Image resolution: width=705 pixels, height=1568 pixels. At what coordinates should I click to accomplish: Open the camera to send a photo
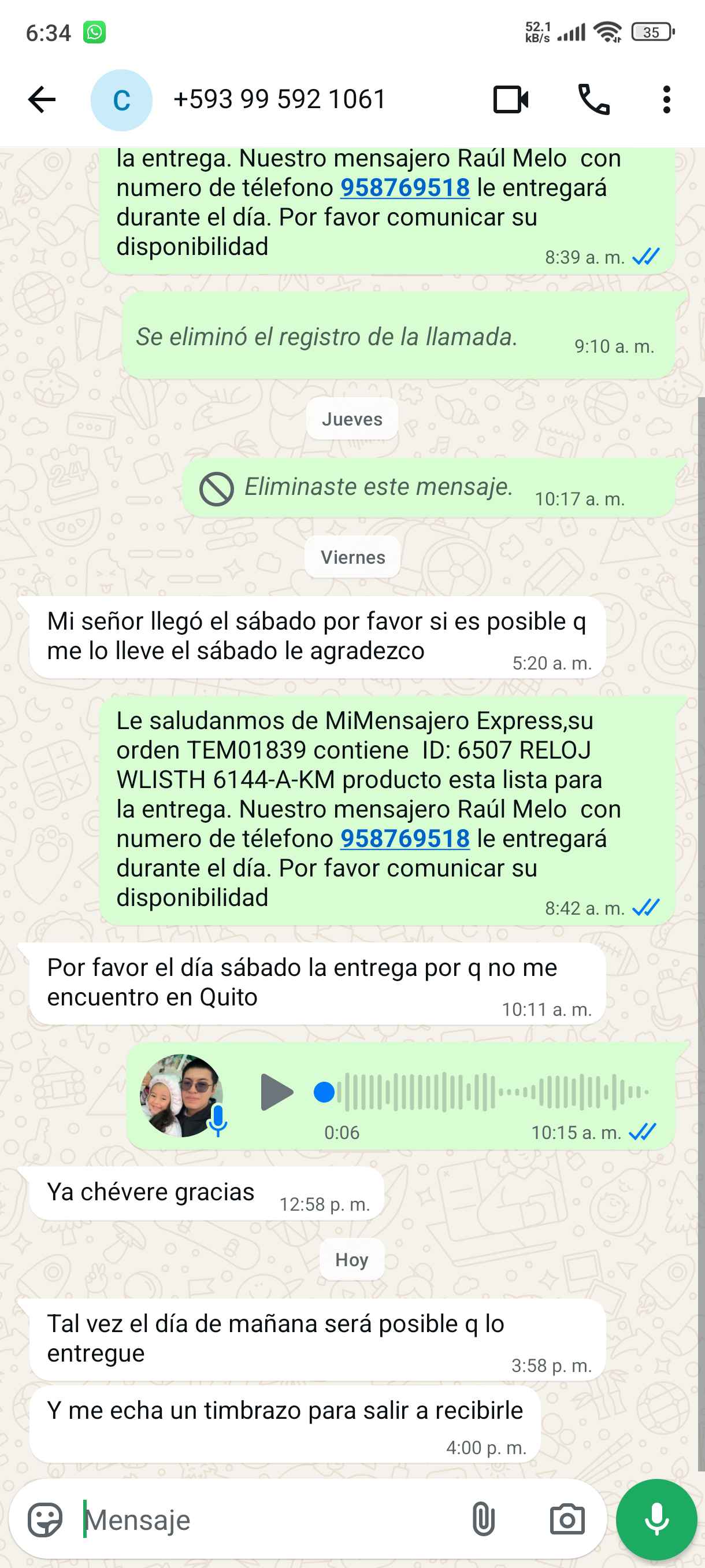point(567,1520)
